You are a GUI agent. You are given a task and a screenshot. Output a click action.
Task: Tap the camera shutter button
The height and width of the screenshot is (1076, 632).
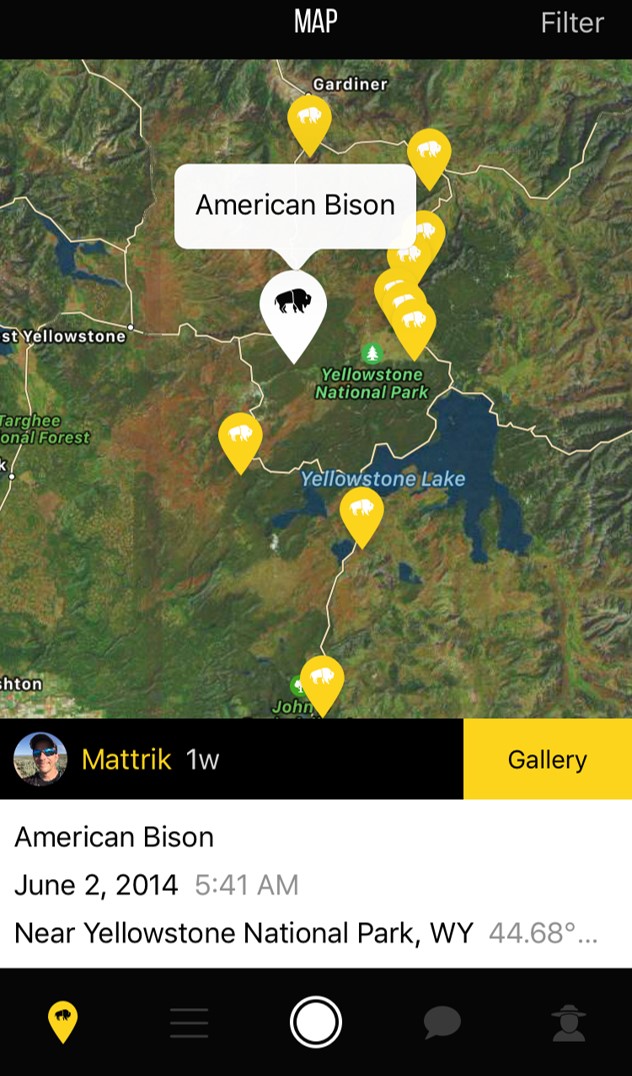[316, 1022]
